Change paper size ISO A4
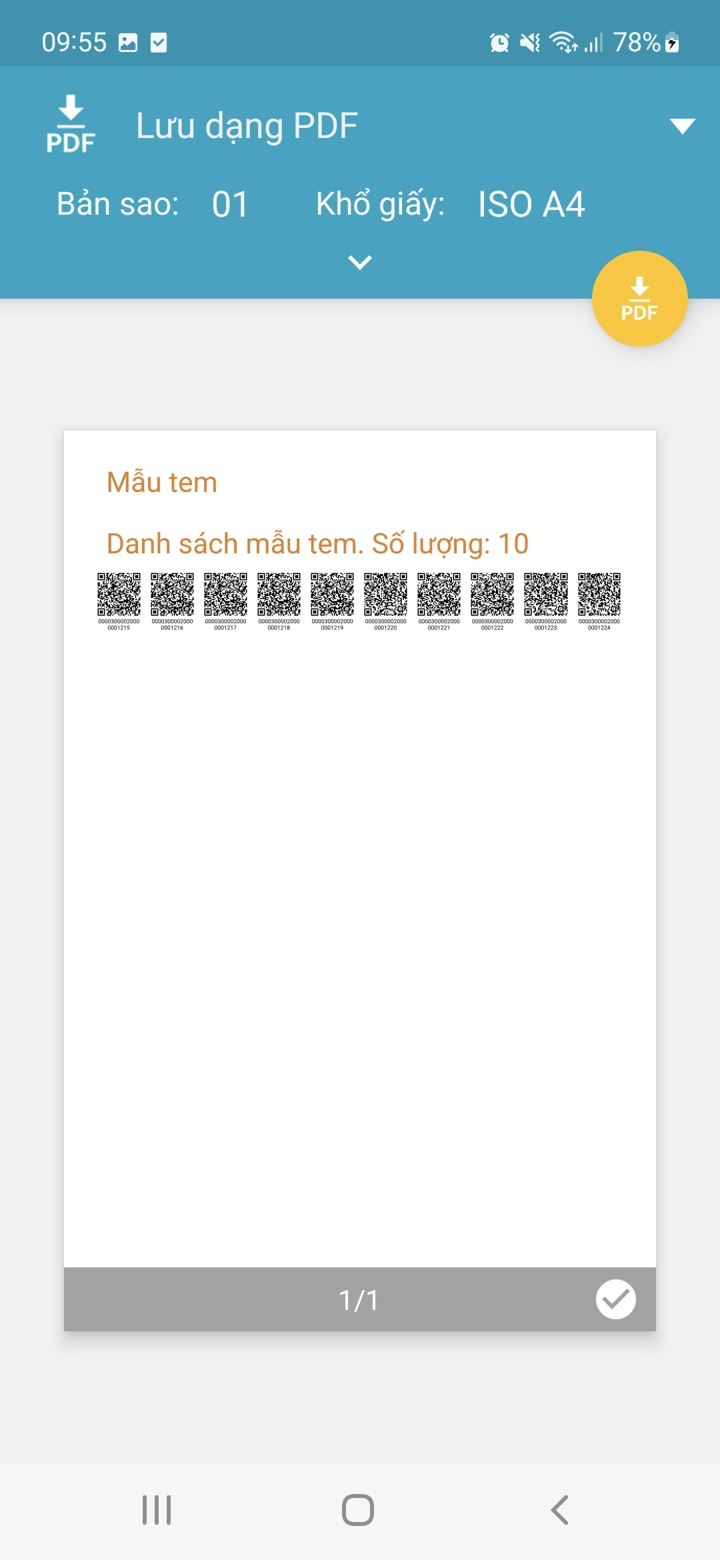The width and height of the screenshot is (720, 1560). click(x=531, y=205)
